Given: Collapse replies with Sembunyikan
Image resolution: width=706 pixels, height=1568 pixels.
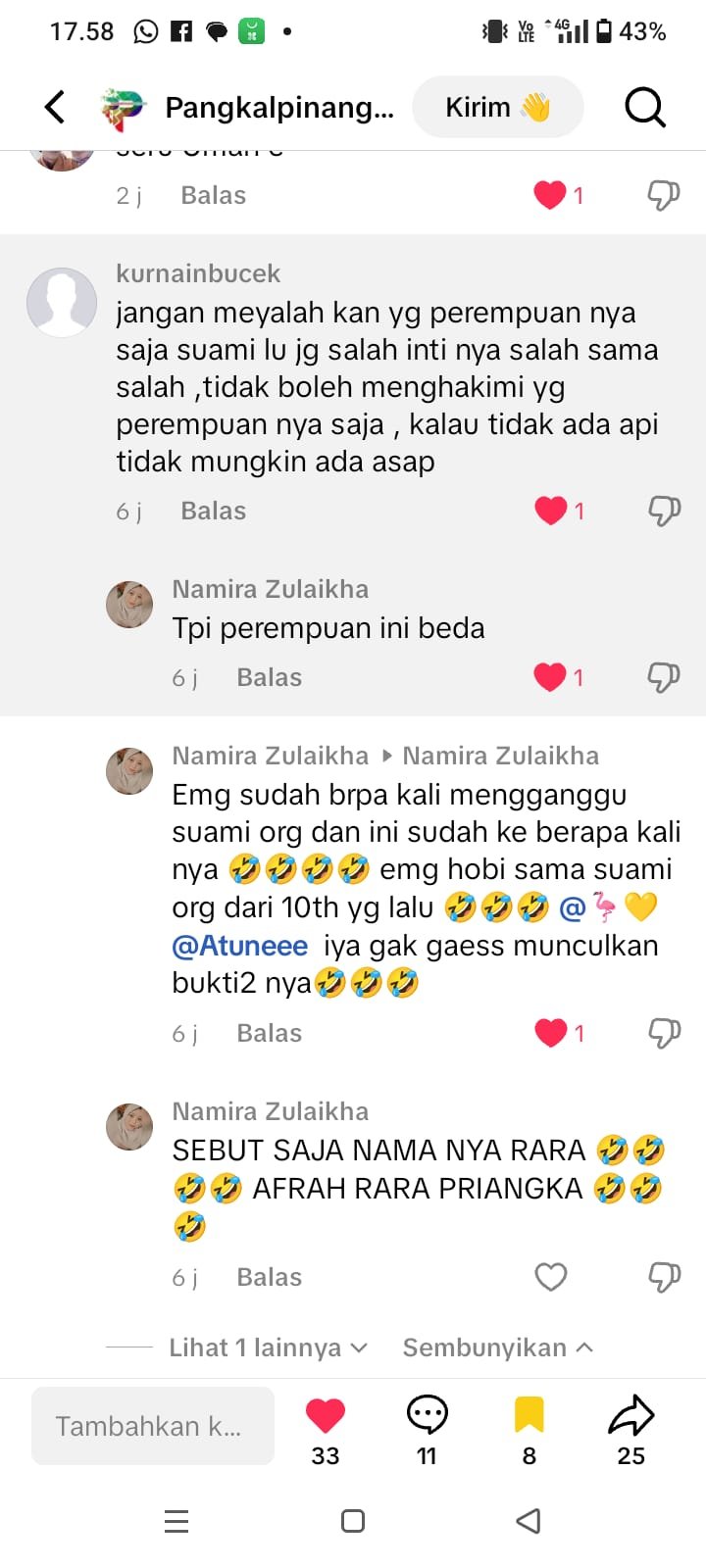Looking at the screenshot, I should pos(498,1347).
